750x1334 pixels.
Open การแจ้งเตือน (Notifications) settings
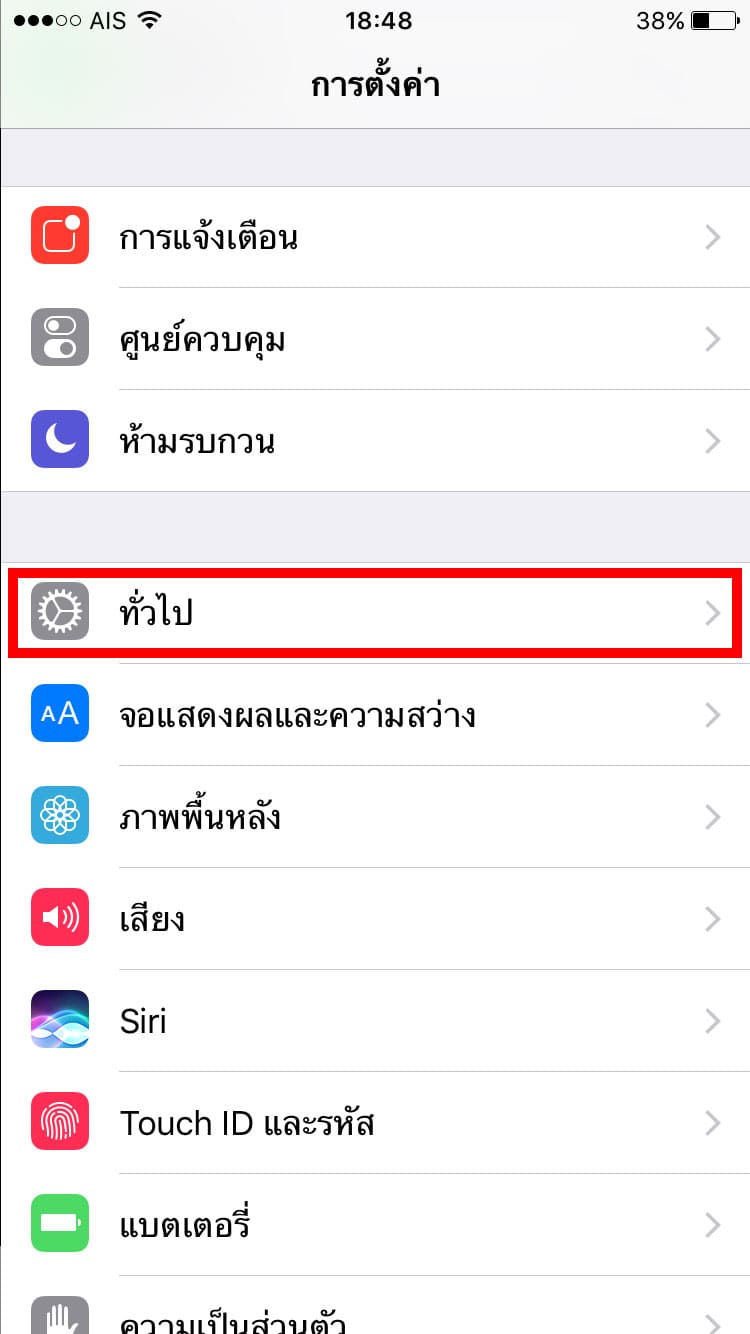[375, 237]
